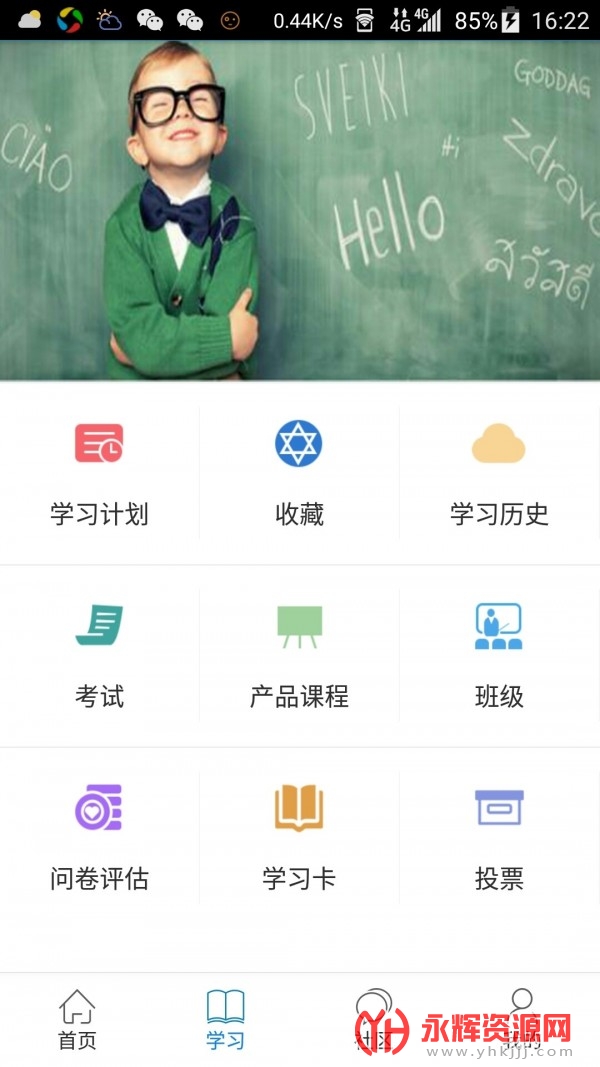600x1067 pixels.
Task: Open the 收藏 favorites section
Action: point(299,474)
